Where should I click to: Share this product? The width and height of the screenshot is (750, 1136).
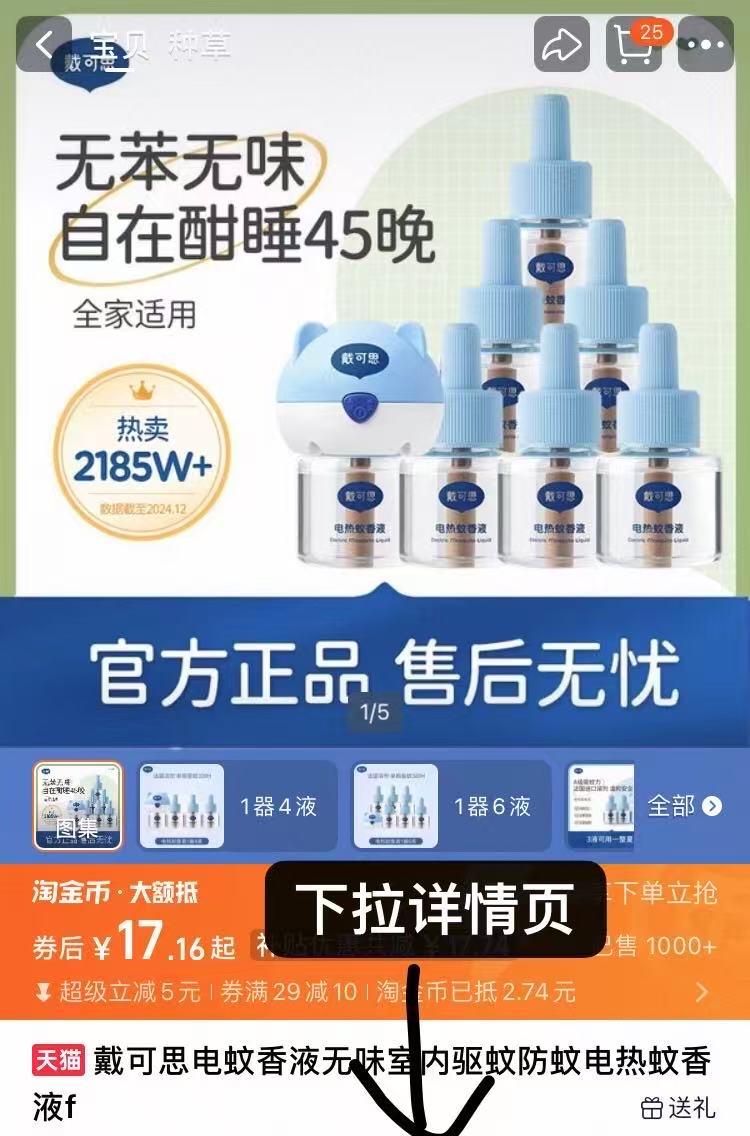pos(563,45)
